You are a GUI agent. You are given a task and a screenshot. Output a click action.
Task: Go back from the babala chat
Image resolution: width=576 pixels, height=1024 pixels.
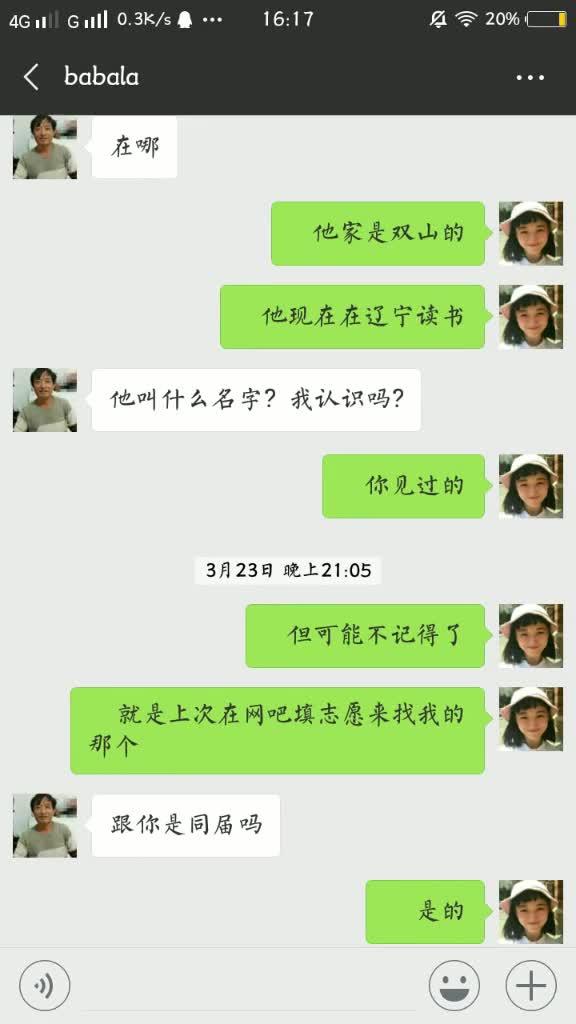(x=31, y=77)
